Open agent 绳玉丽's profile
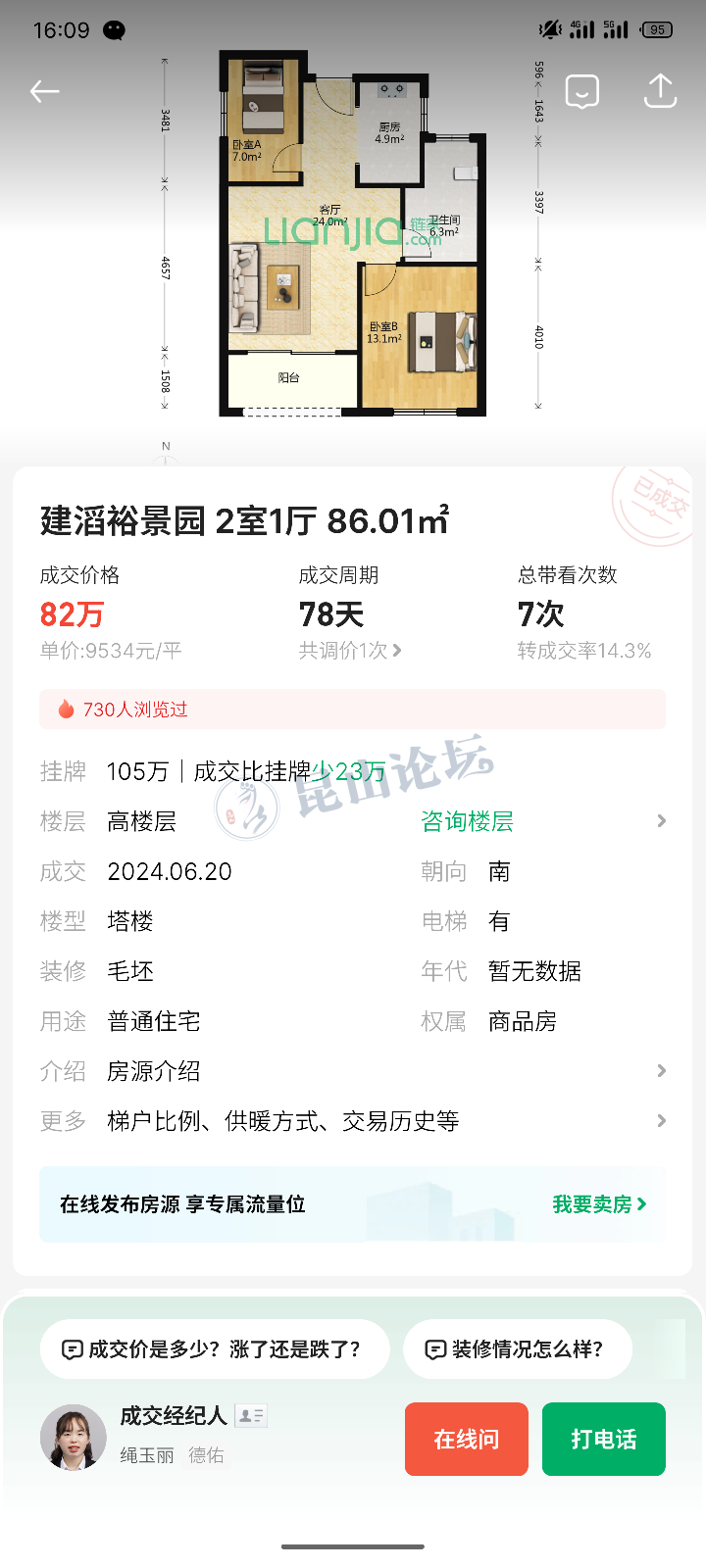 pyautogui.click(x=75, y=1437)
